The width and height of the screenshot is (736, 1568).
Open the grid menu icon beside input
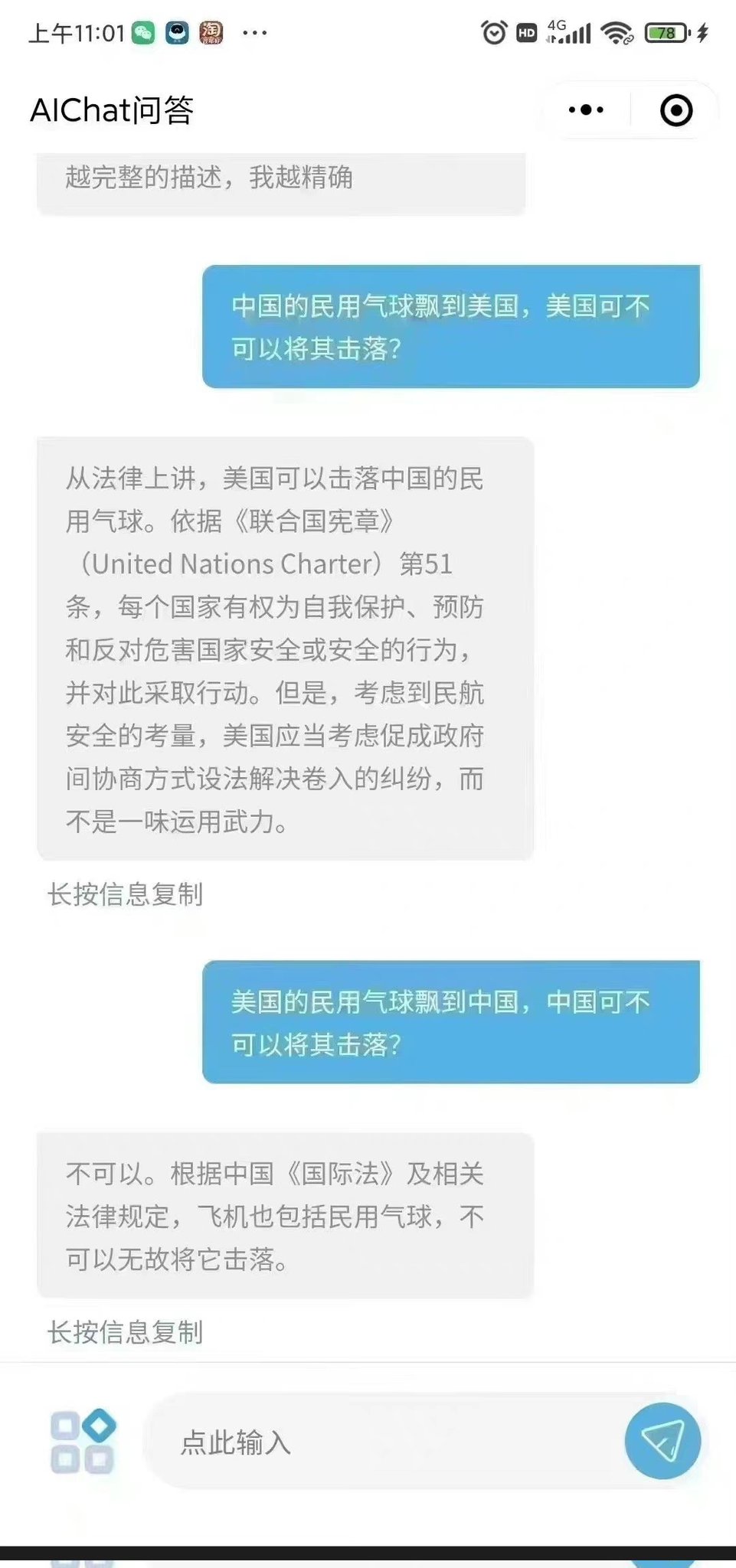[x=83, y=1442]
